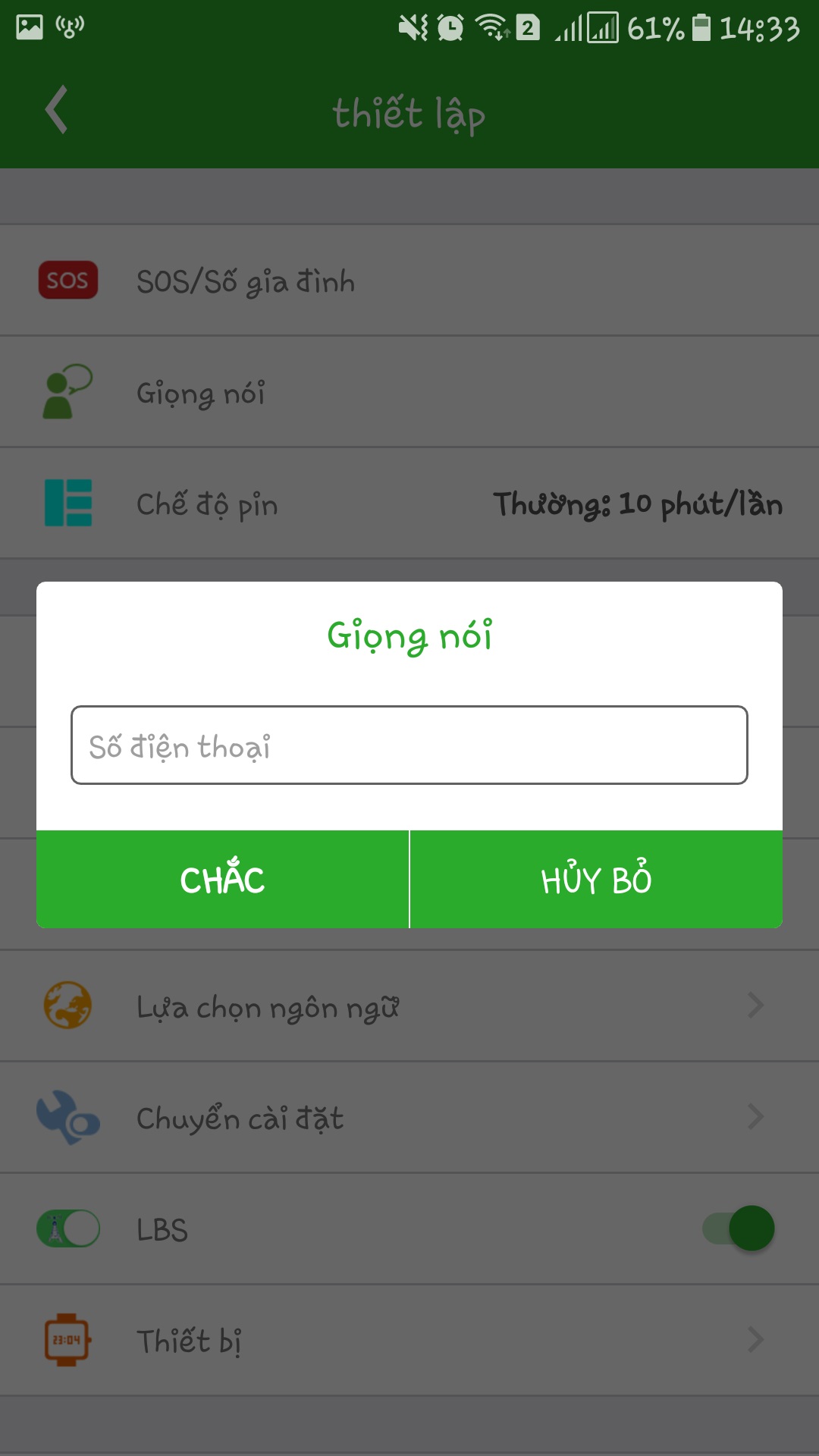The image size is (819, 1456).
Task: Open Chuyển cài đặt row
Action: (409, 1118)
